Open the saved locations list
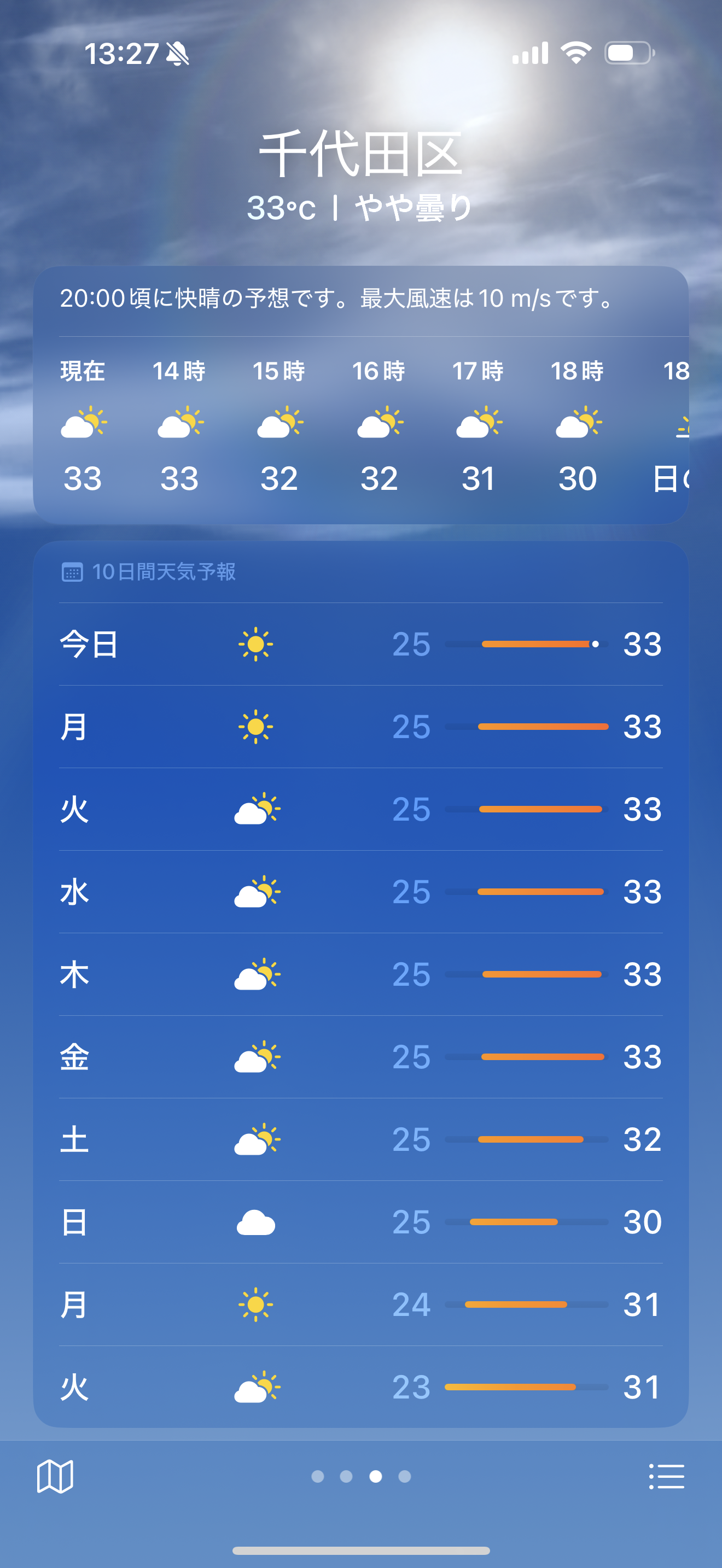 coord(667,1476)
